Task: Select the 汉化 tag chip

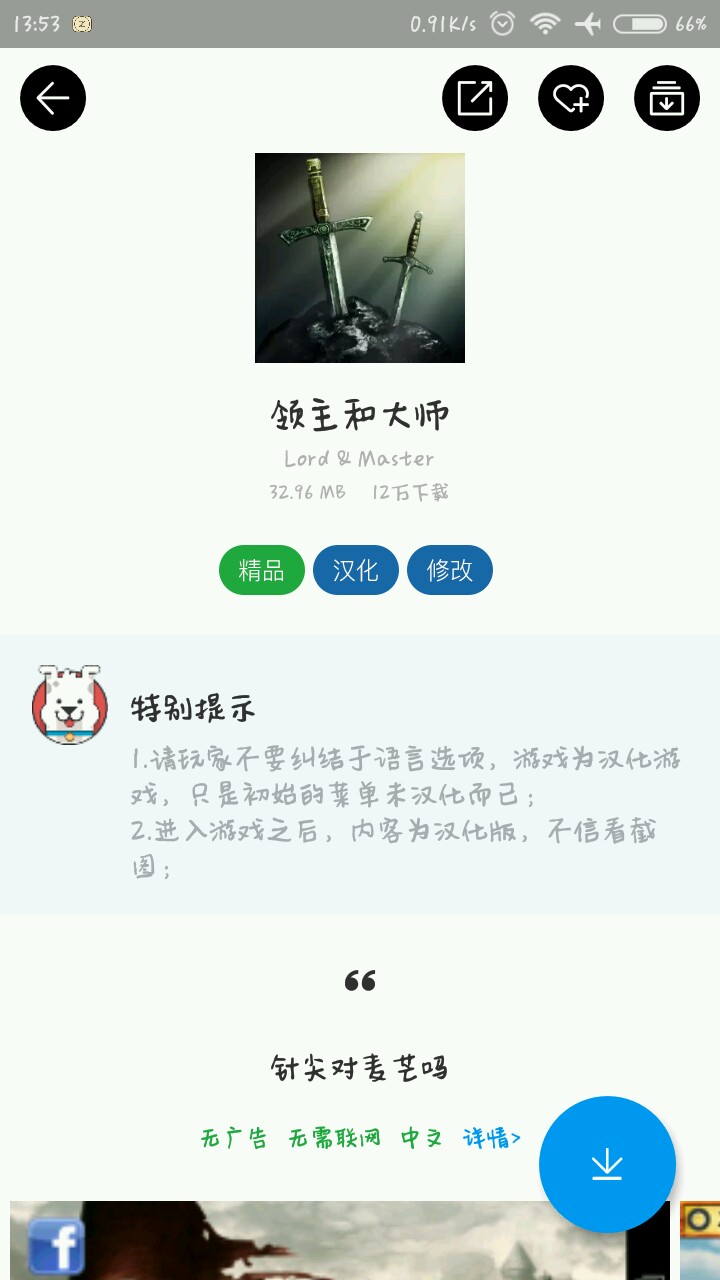Action: [356, 570]
